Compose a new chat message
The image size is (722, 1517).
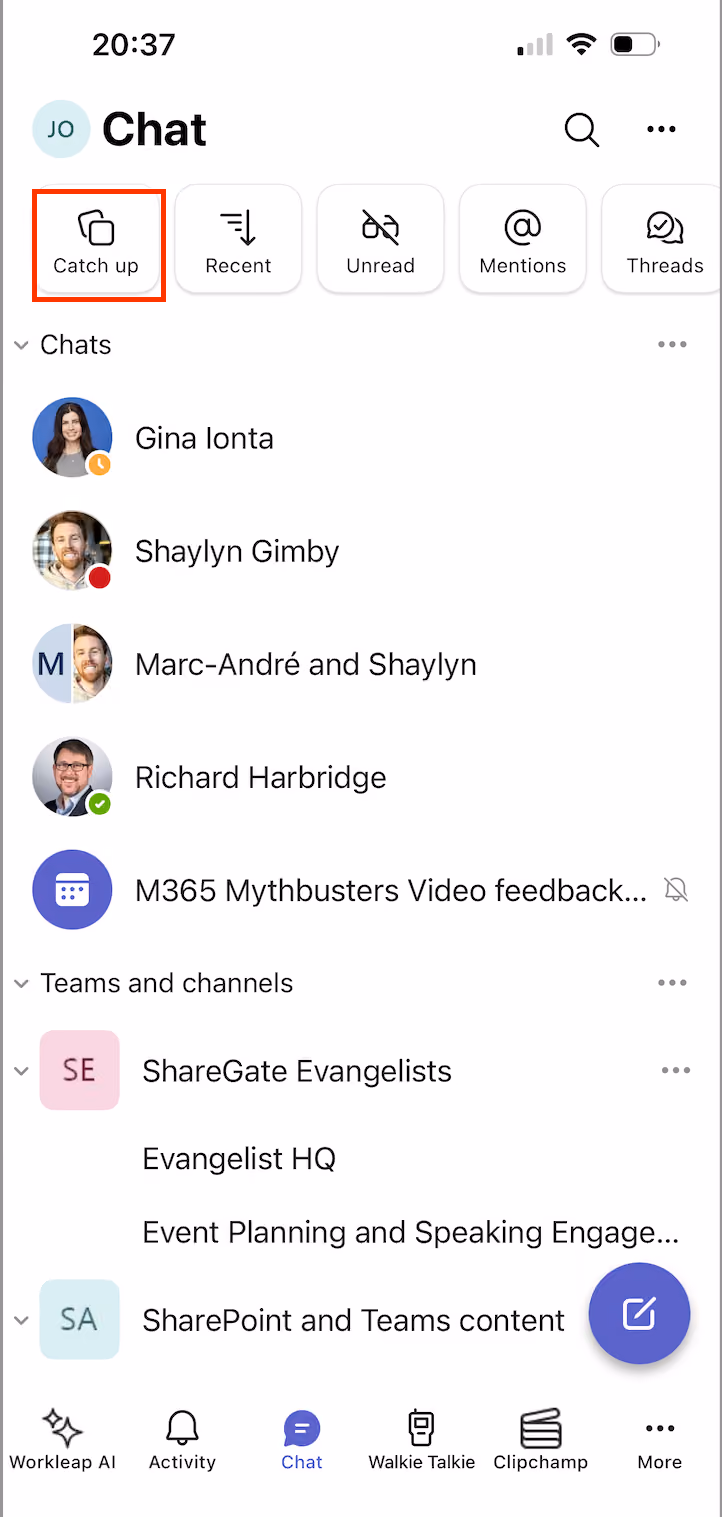coord(639,1313)
